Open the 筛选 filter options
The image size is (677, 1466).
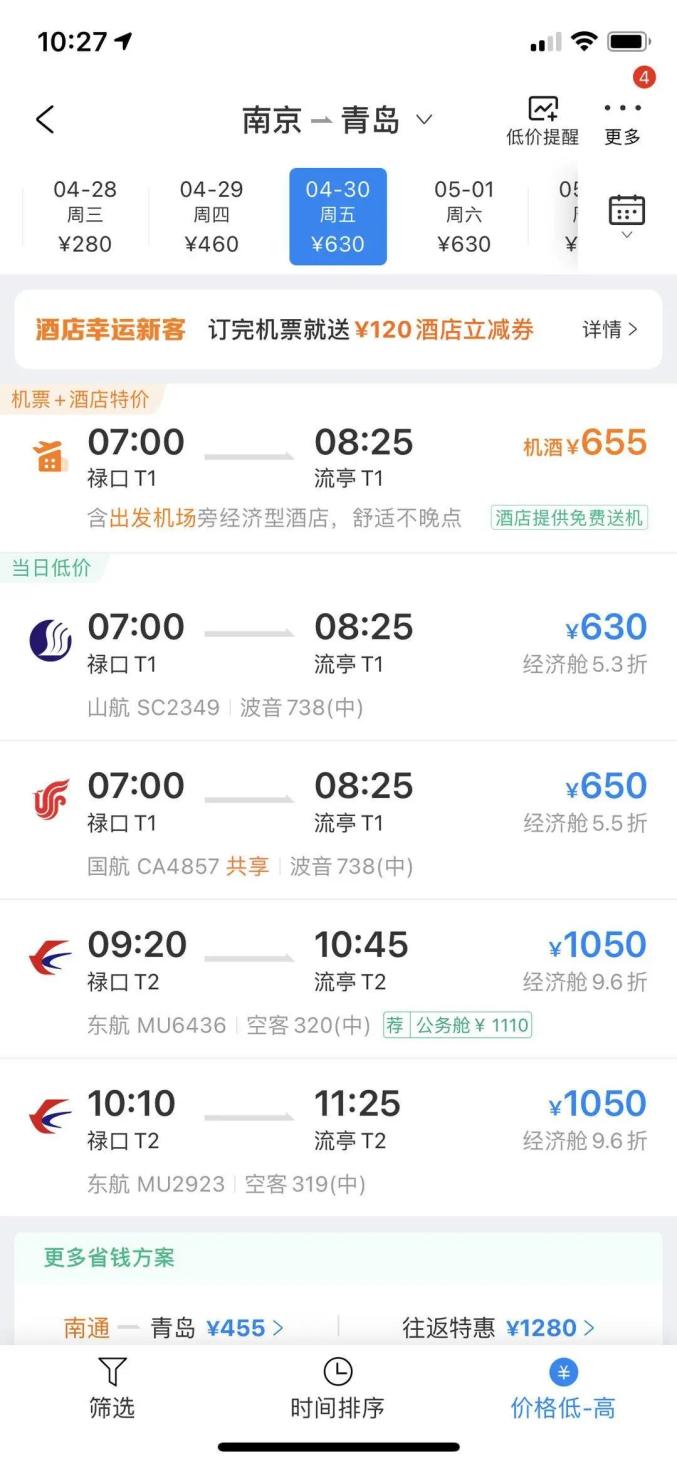(x=112, y=1390)
